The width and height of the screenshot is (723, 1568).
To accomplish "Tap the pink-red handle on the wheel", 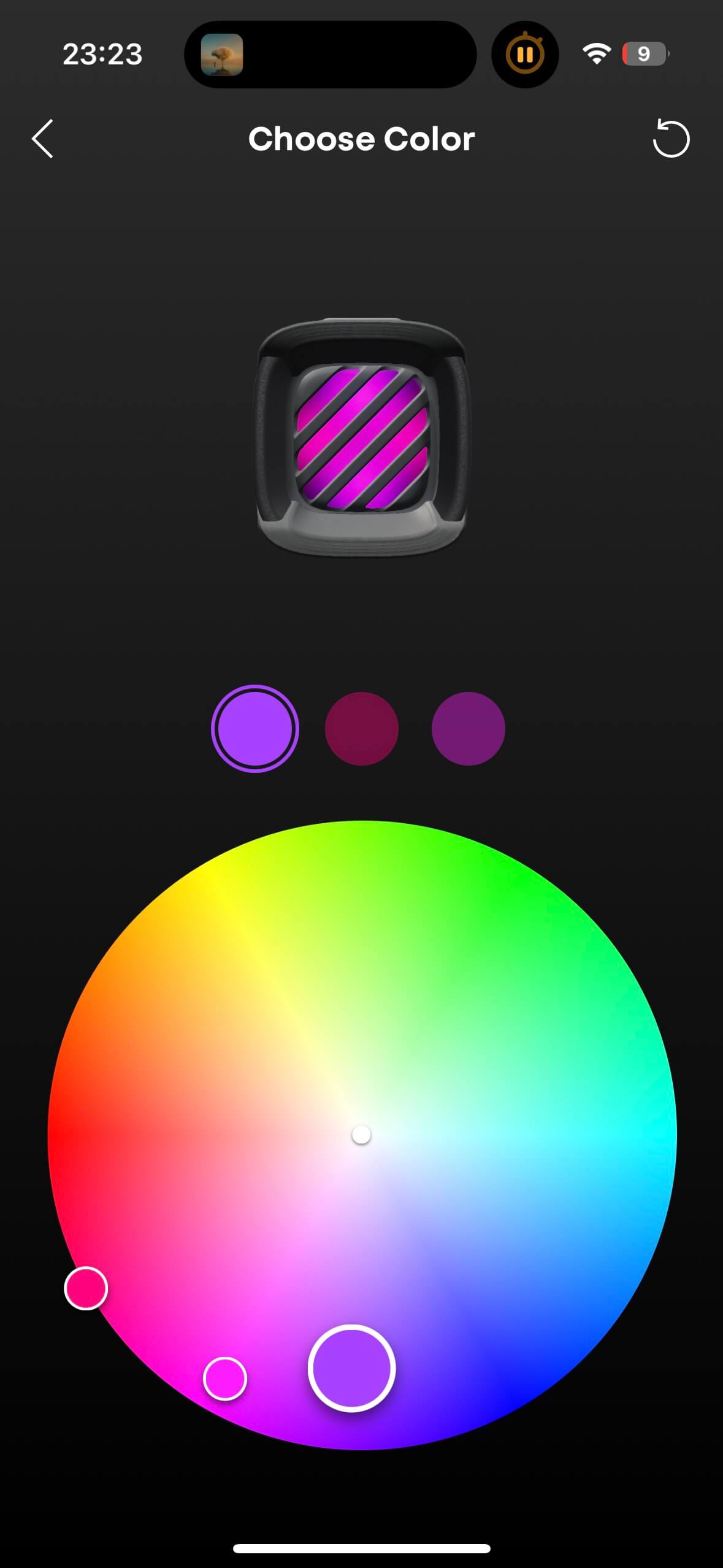I will click(x=86, y=1288).
